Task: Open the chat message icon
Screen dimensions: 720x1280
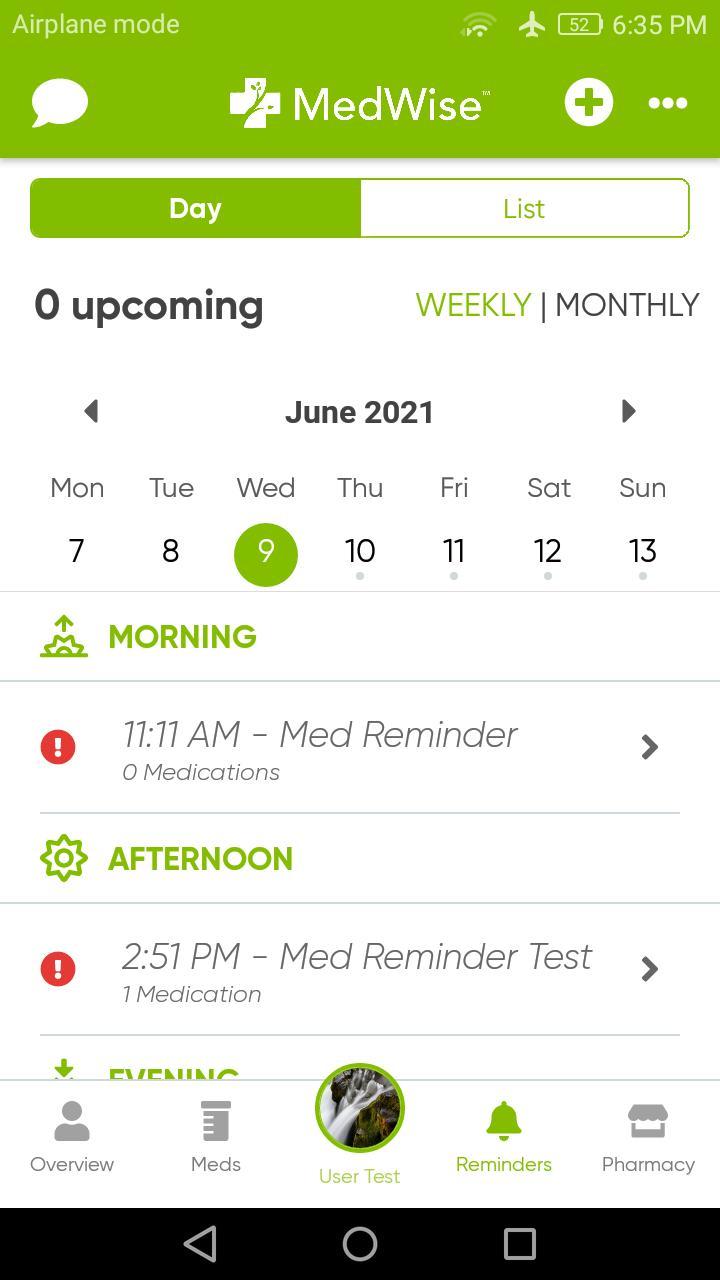Action: tap(59, 101)
